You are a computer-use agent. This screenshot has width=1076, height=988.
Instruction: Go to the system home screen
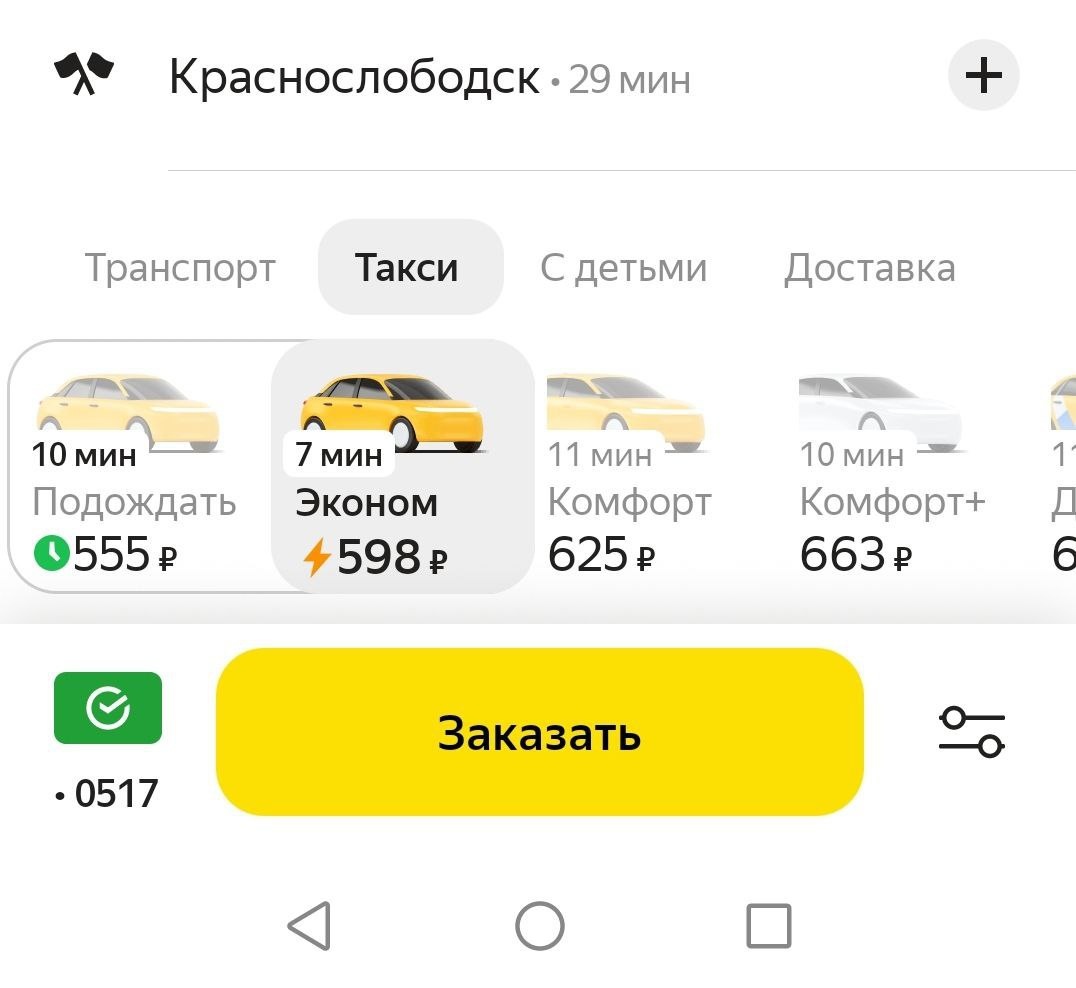[x=539, y=926]
